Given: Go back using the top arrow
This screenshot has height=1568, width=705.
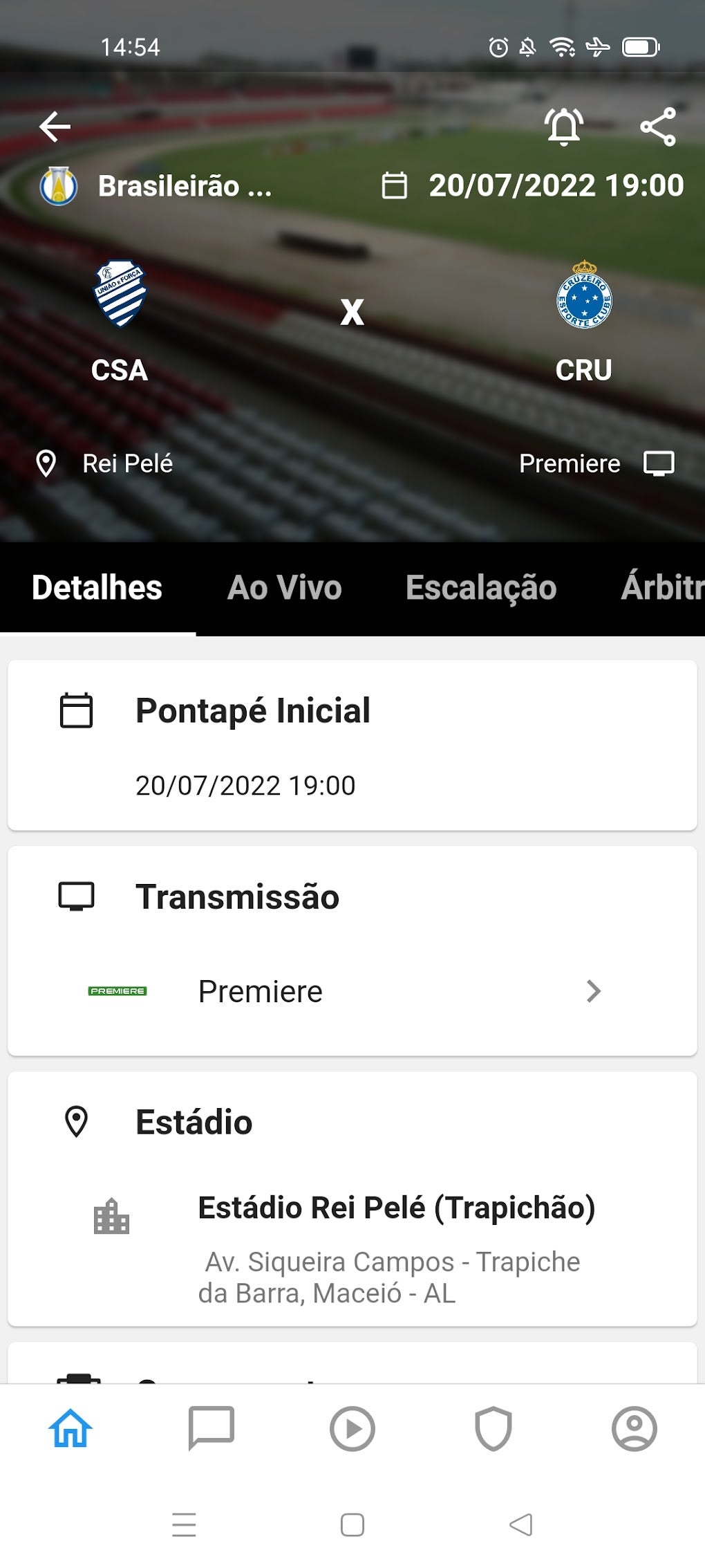Looking at the screenshot, I should pos(55,127).
